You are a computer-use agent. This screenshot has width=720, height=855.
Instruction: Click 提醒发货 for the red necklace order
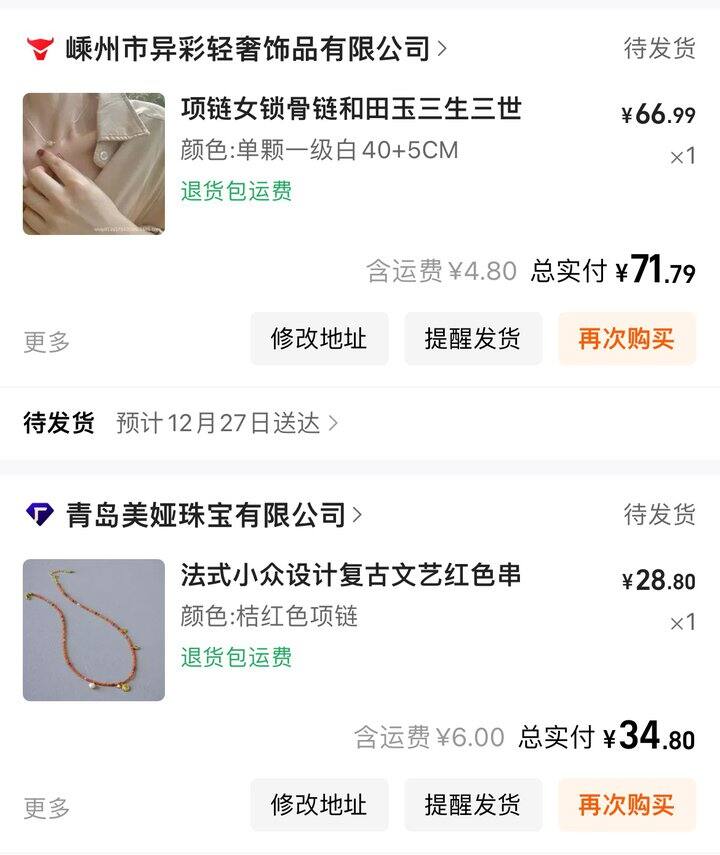[472, 805]
